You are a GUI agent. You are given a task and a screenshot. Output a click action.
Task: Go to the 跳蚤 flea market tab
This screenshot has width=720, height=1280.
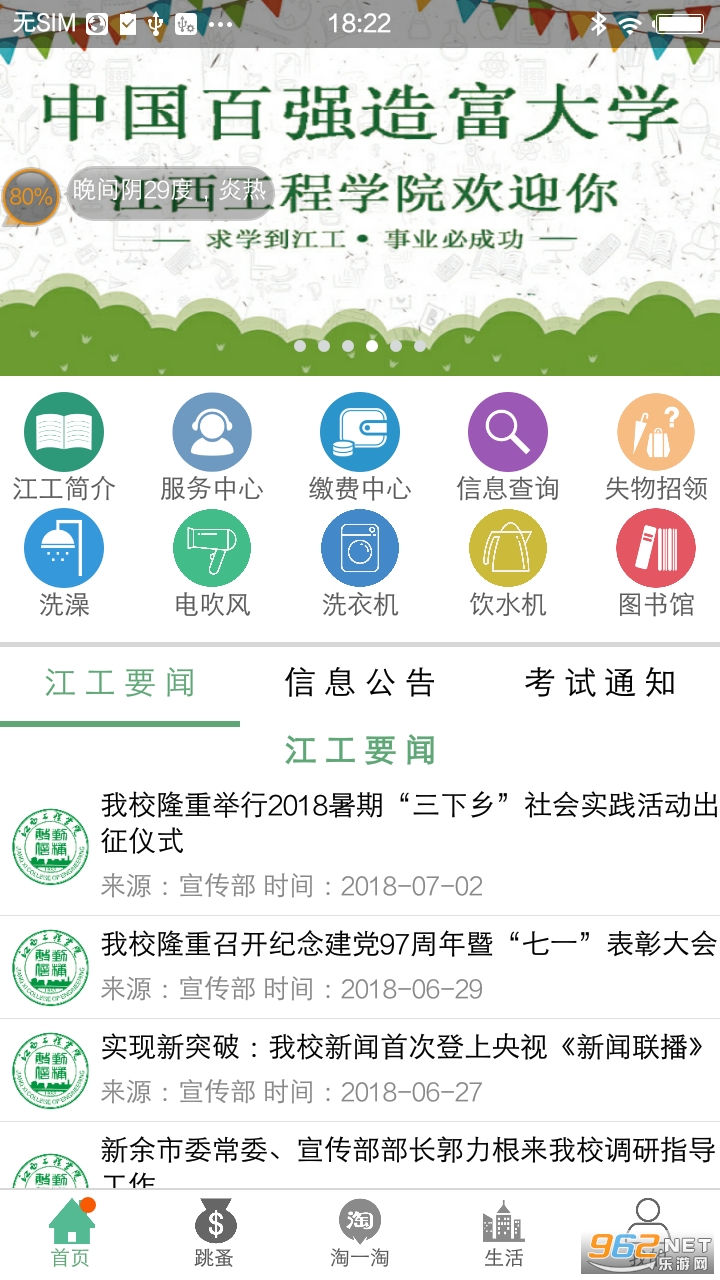[x=215, y=1233]
